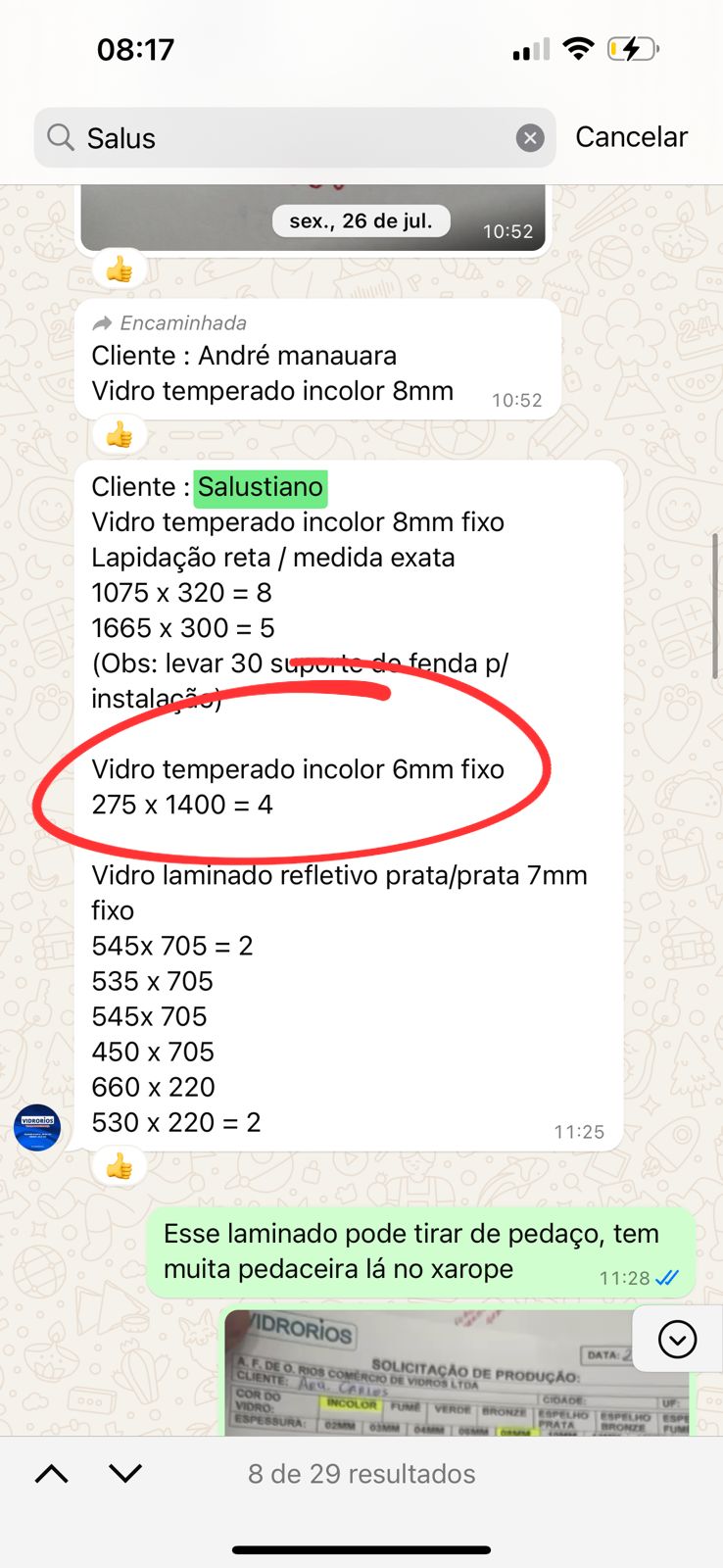
Task: Open the Vidrorios sender avatar
Action: 37,1127
